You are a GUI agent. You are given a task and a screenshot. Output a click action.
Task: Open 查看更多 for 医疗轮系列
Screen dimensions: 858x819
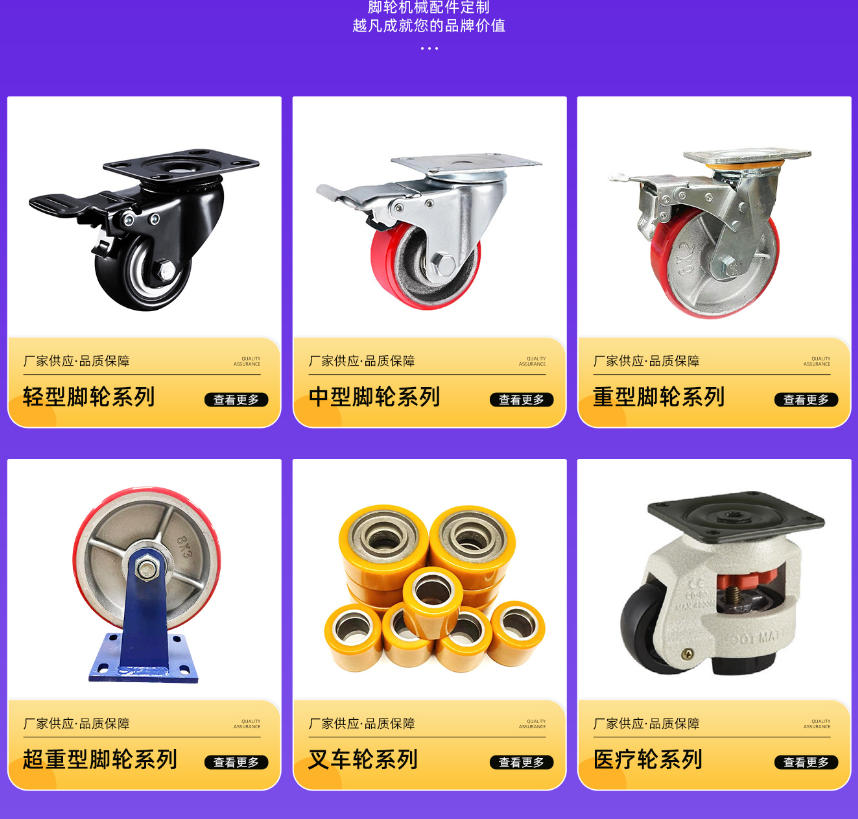(x=806, y=762)
